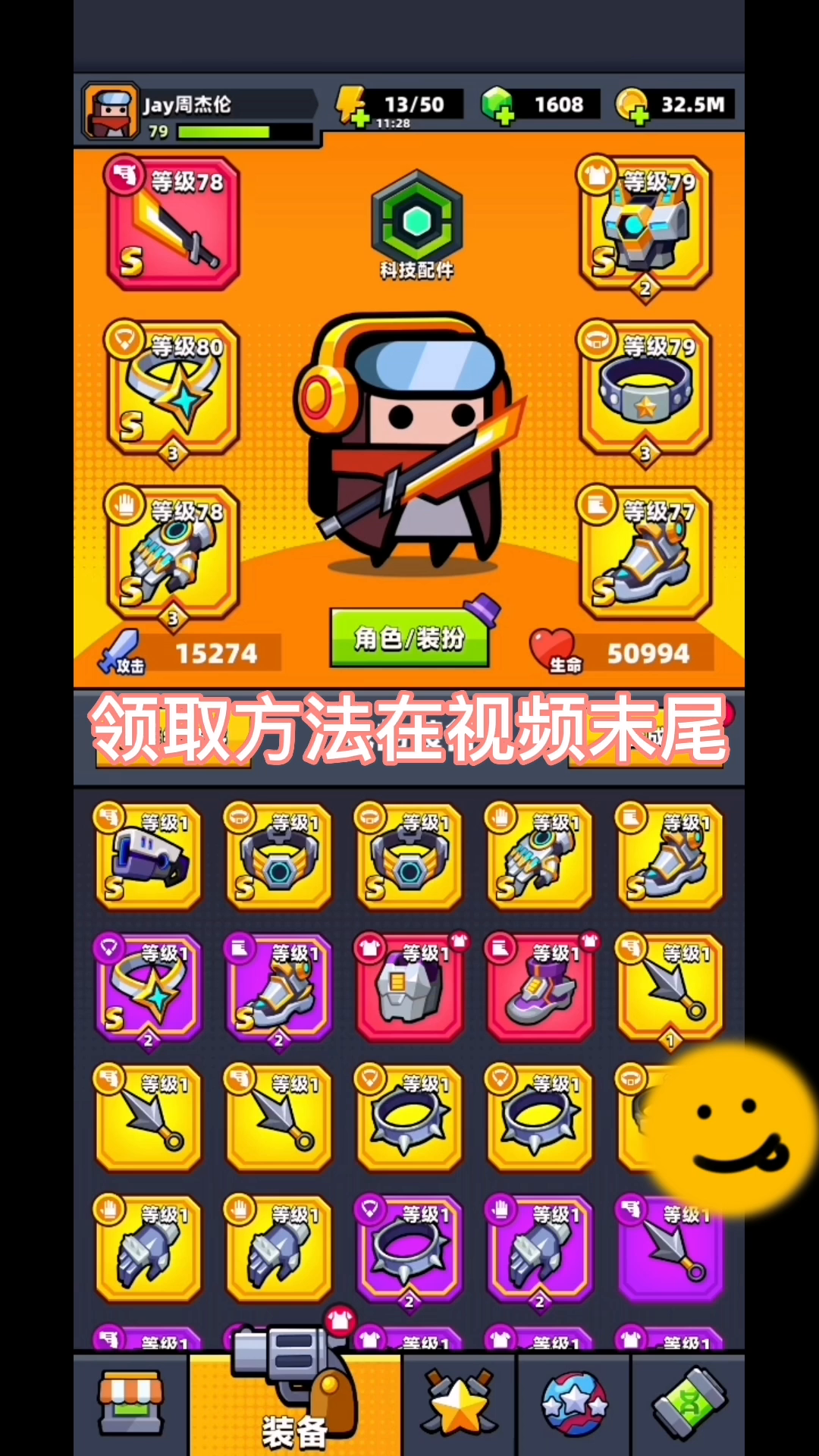Buy more green gems
The image size is (819, 1456).
point(498,105)
